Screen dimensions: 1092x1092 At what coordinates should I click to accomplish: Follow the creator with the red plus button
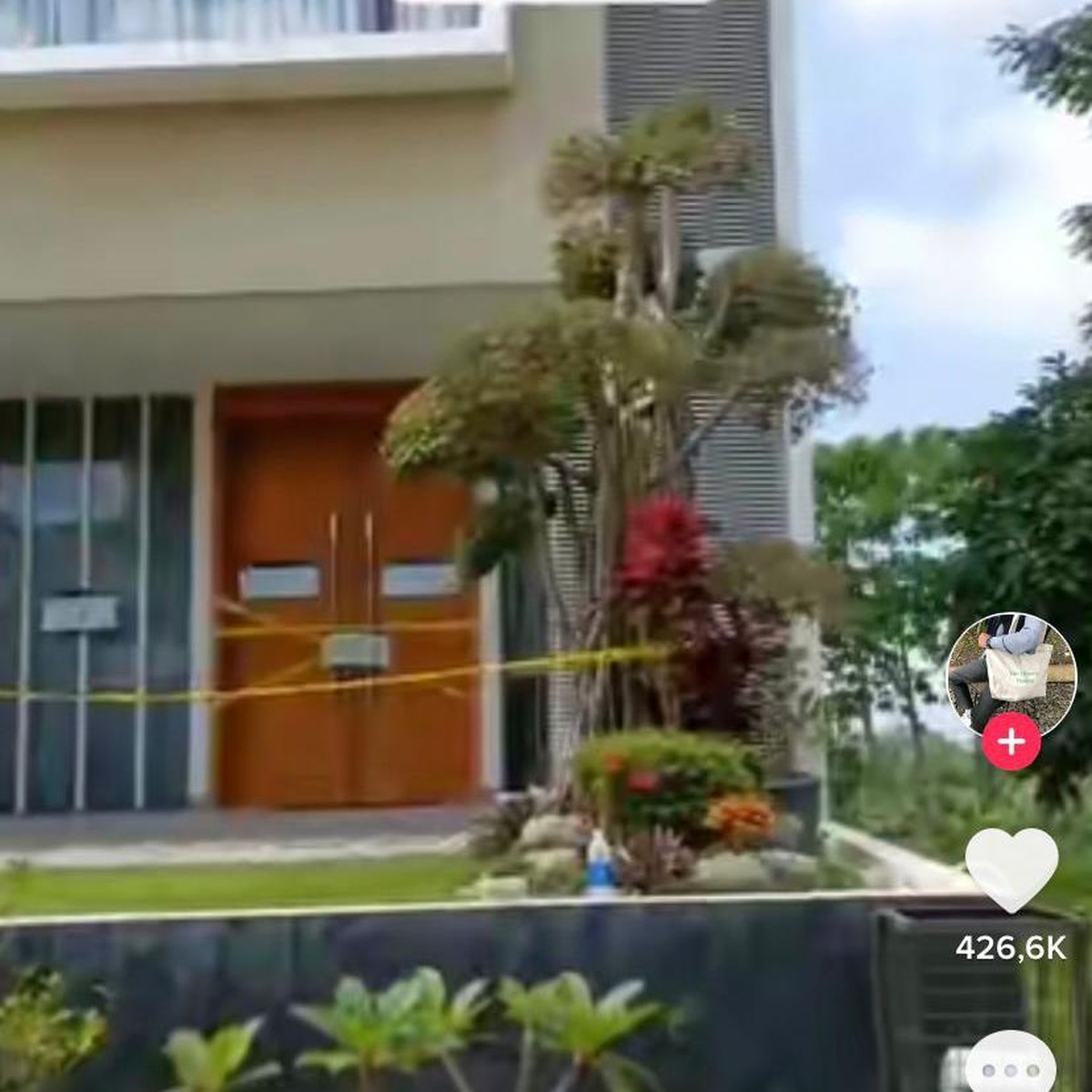(x=1011, y=741)
